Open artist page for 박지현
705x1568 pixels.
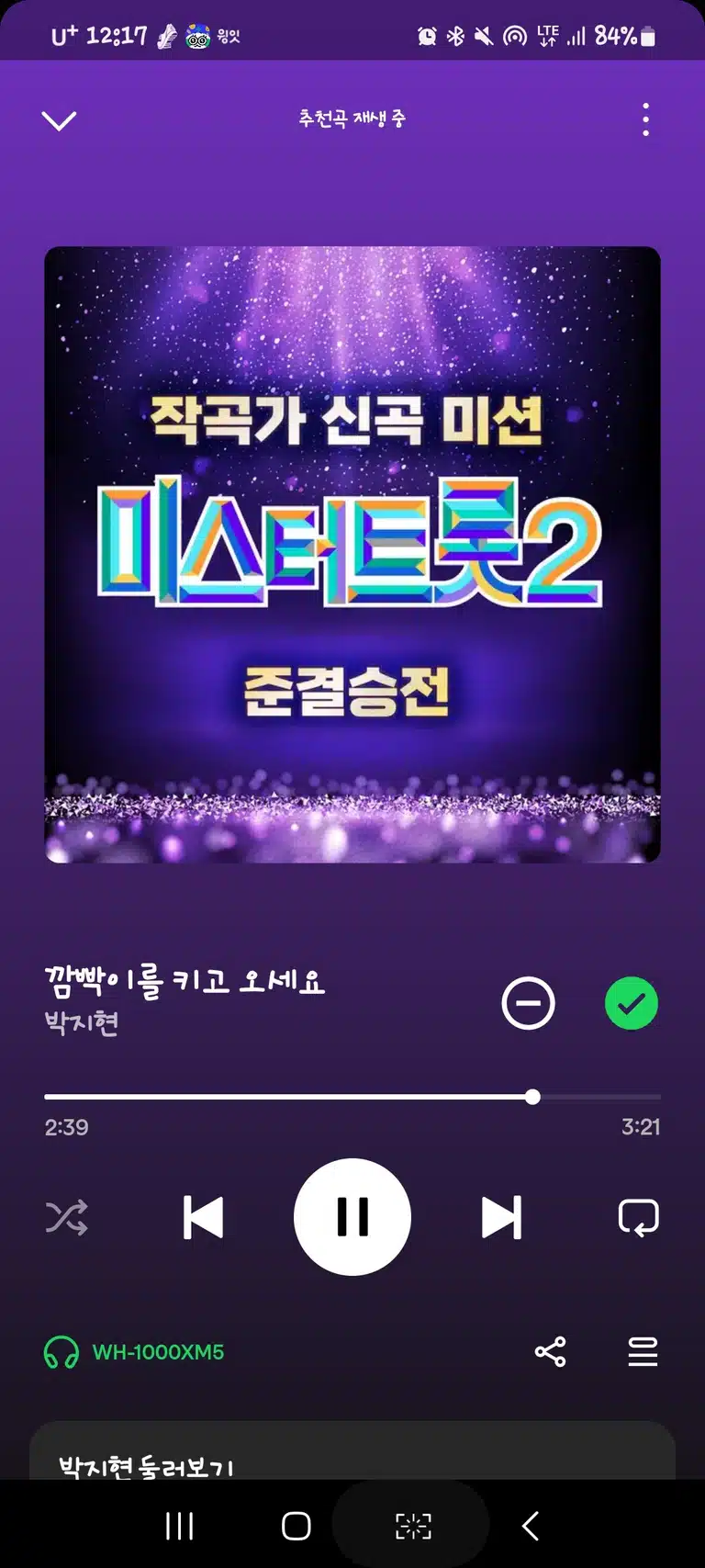click(x=82, y=1022)
